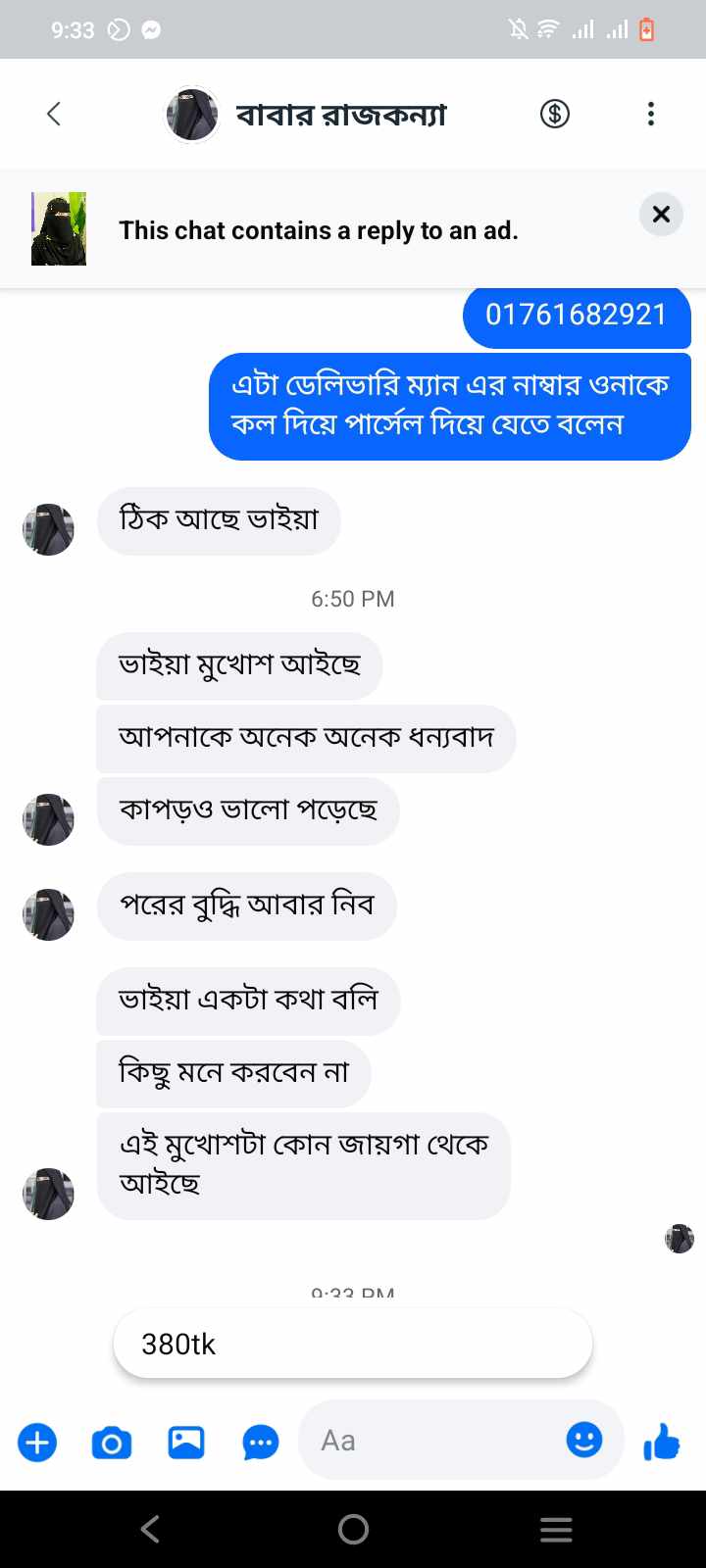This screenshot has height=1568, width=706.
Task: Dismiss the ad reply banner
Action: [661, 214]
